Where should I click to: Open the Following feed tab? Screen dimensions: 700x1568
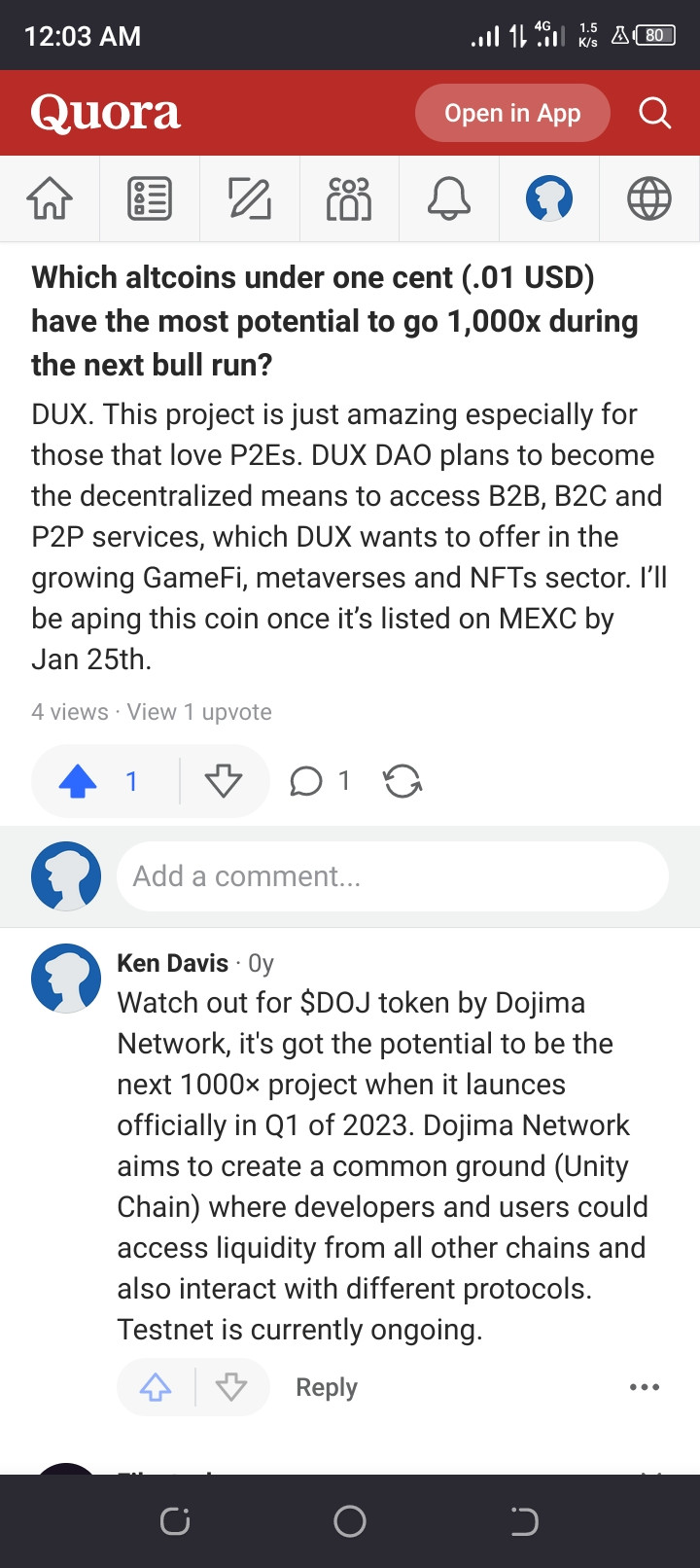[150, 198]
